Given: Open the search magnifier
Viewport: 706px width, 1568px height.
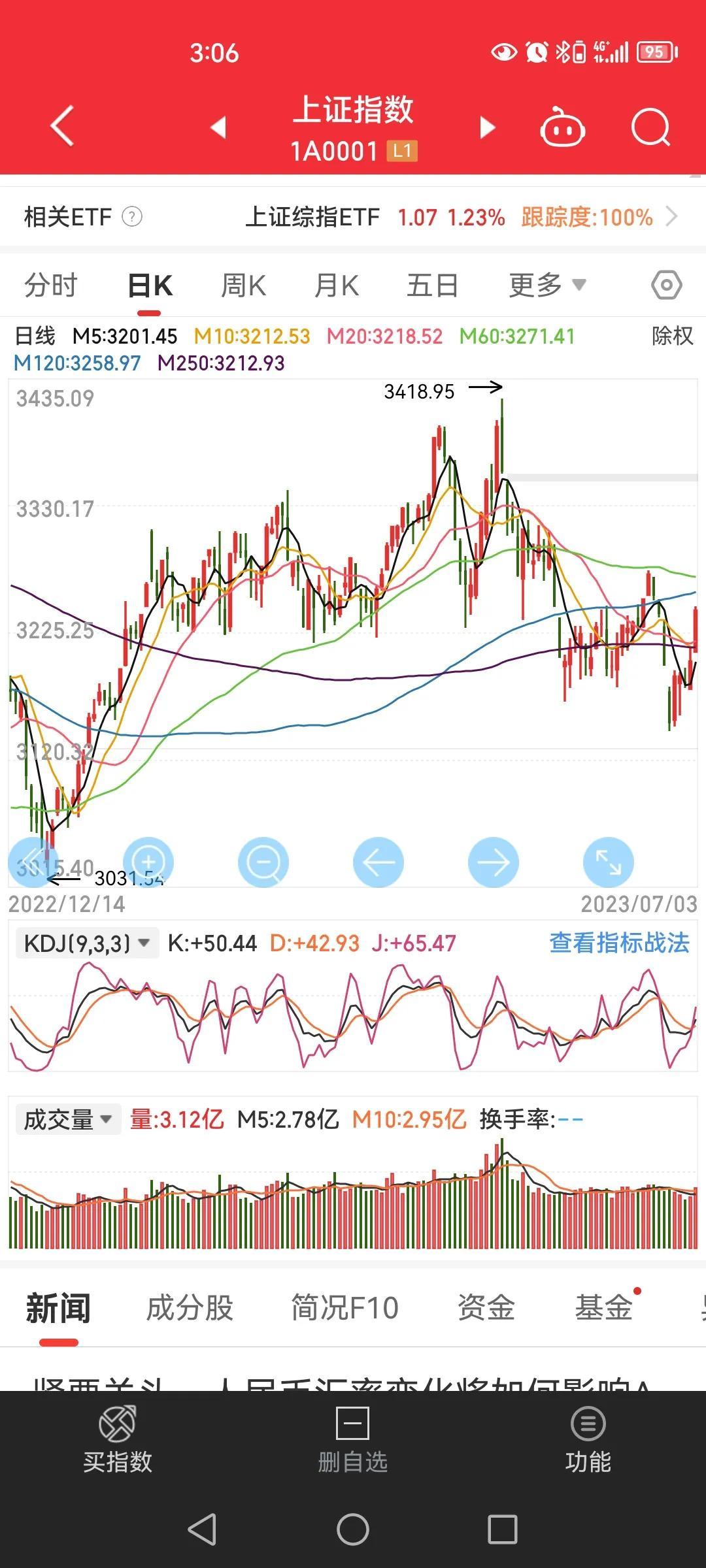Looking at the screenshot, I should tap(651, 126).
